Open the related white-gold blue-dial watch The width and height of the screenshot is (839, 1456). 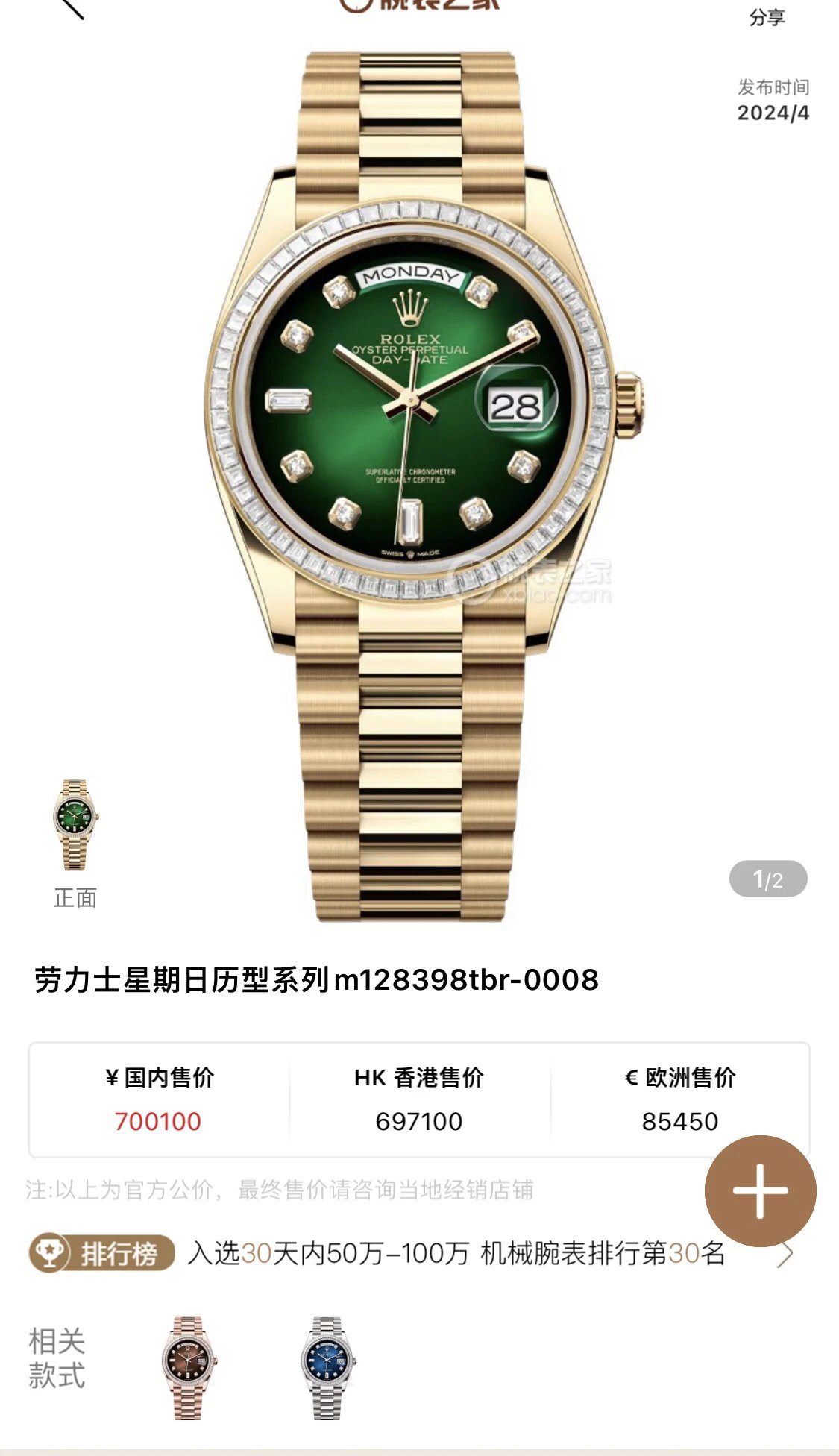(328, 1367)
